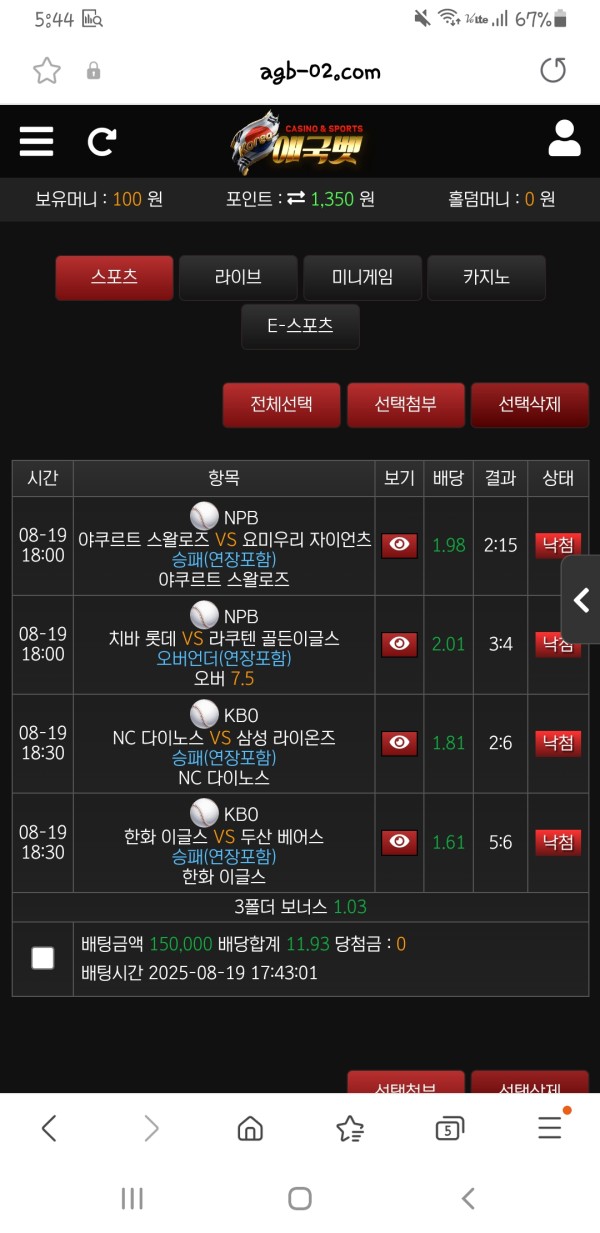This screenshot has width=600, height=1233.
Task: Switch to the 스포츠 tab
Action: 115,278
